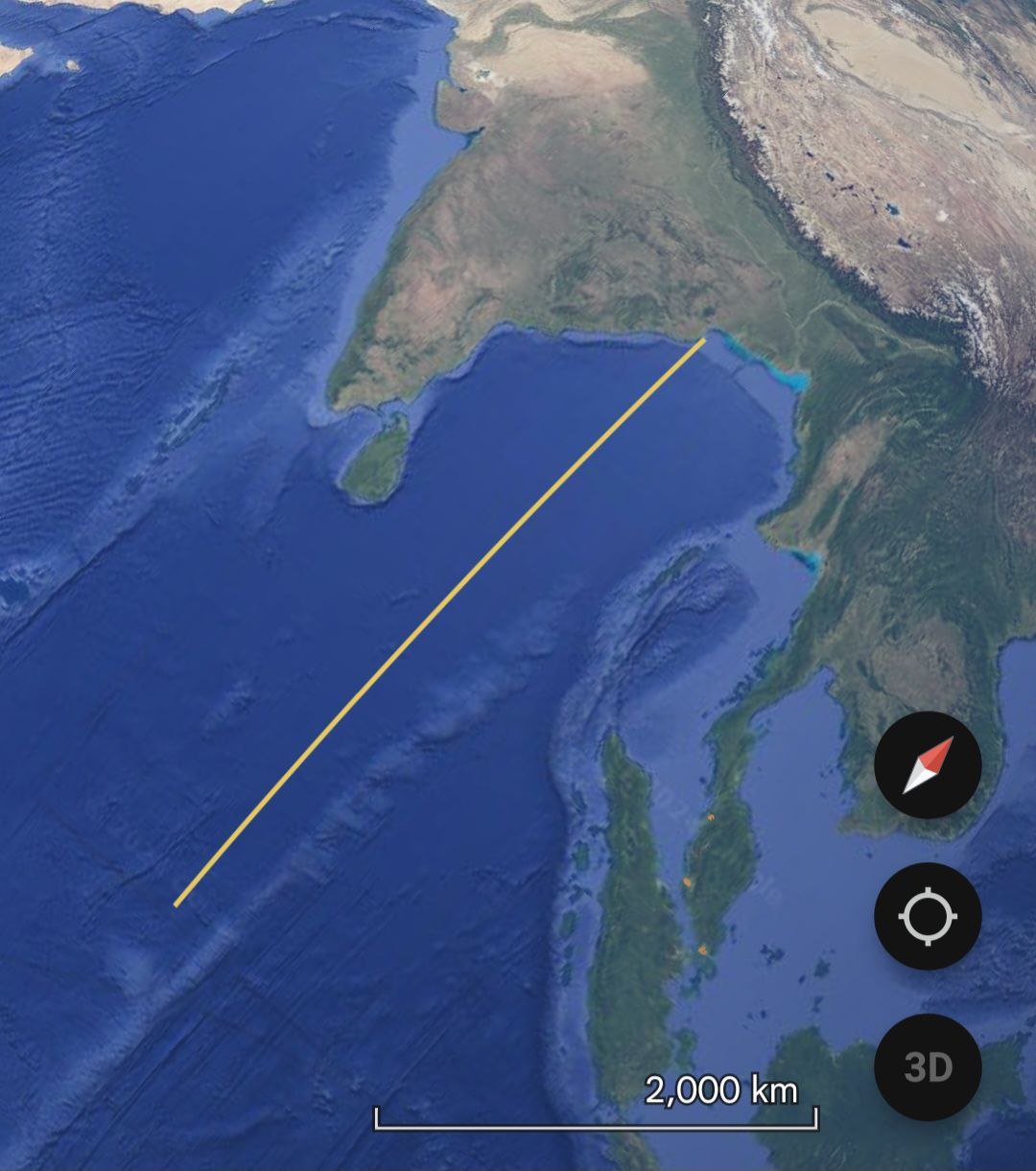Tap the compass to reset north
Screen dimensions: 1036x1171
click(x=928, y=765)
